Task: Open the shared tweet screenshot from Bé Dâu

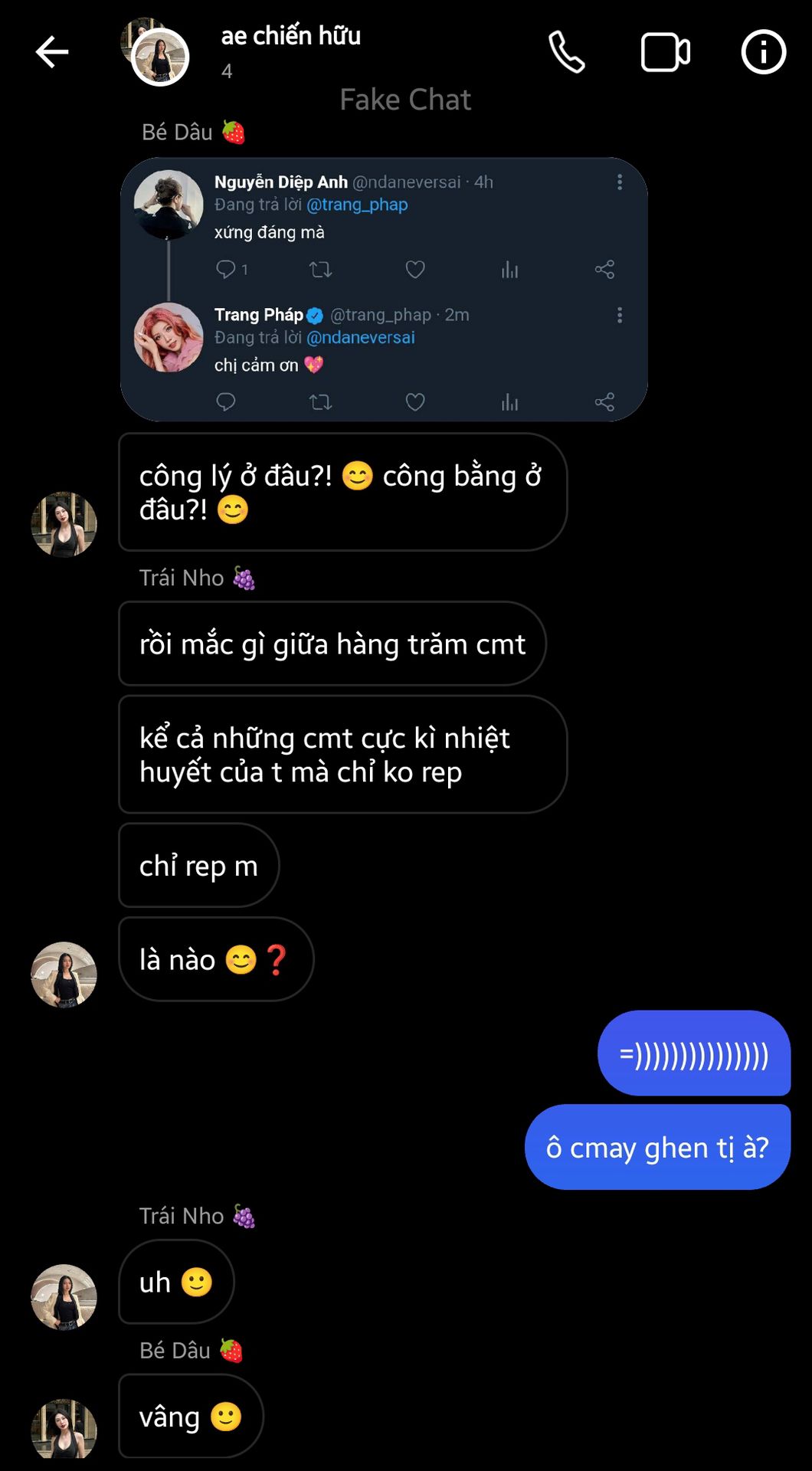Action: [384, 289]
